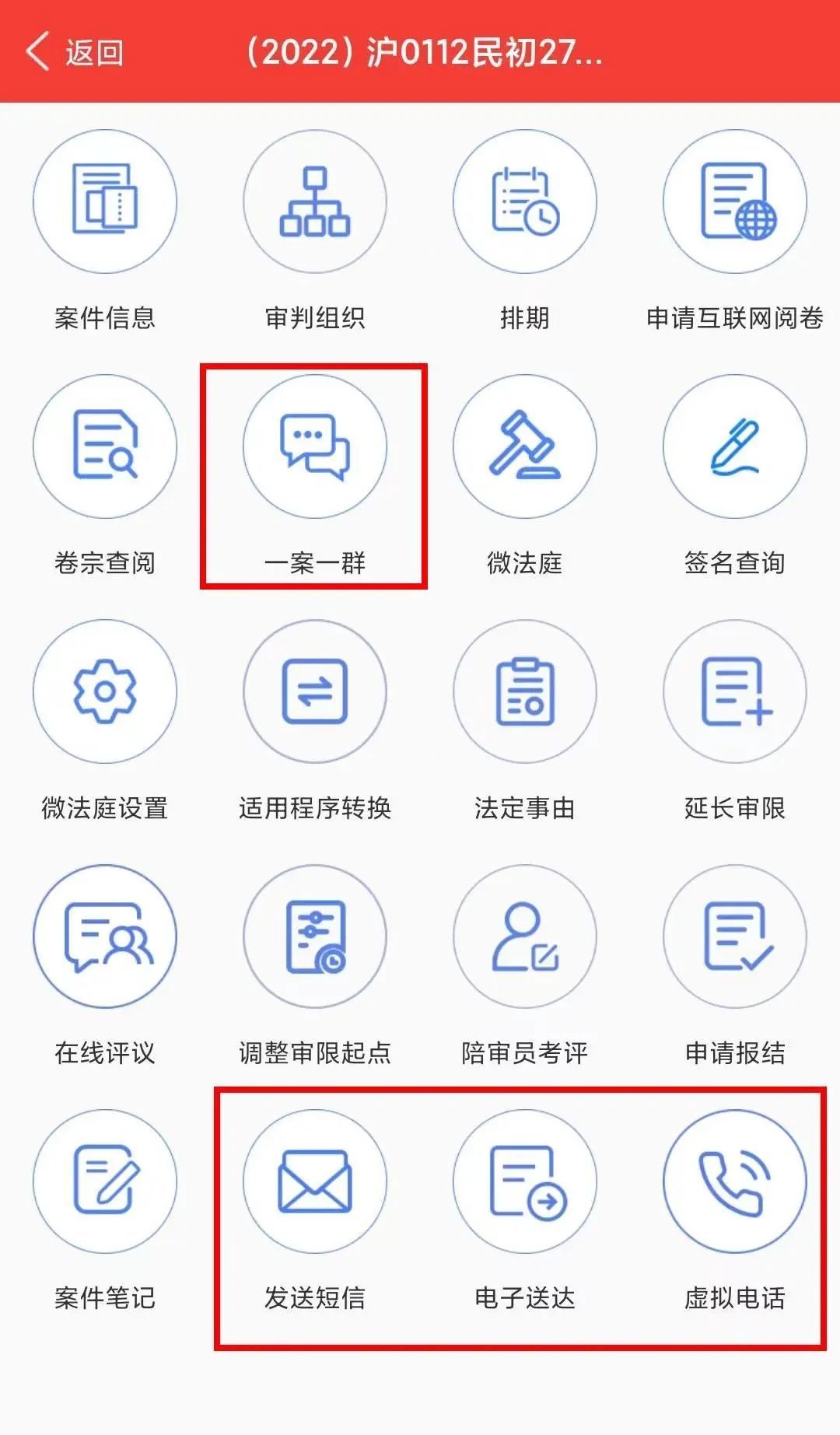Start a 虚拟电话 virtual call
The image size is (840, 1435).
pos(735,1181)
